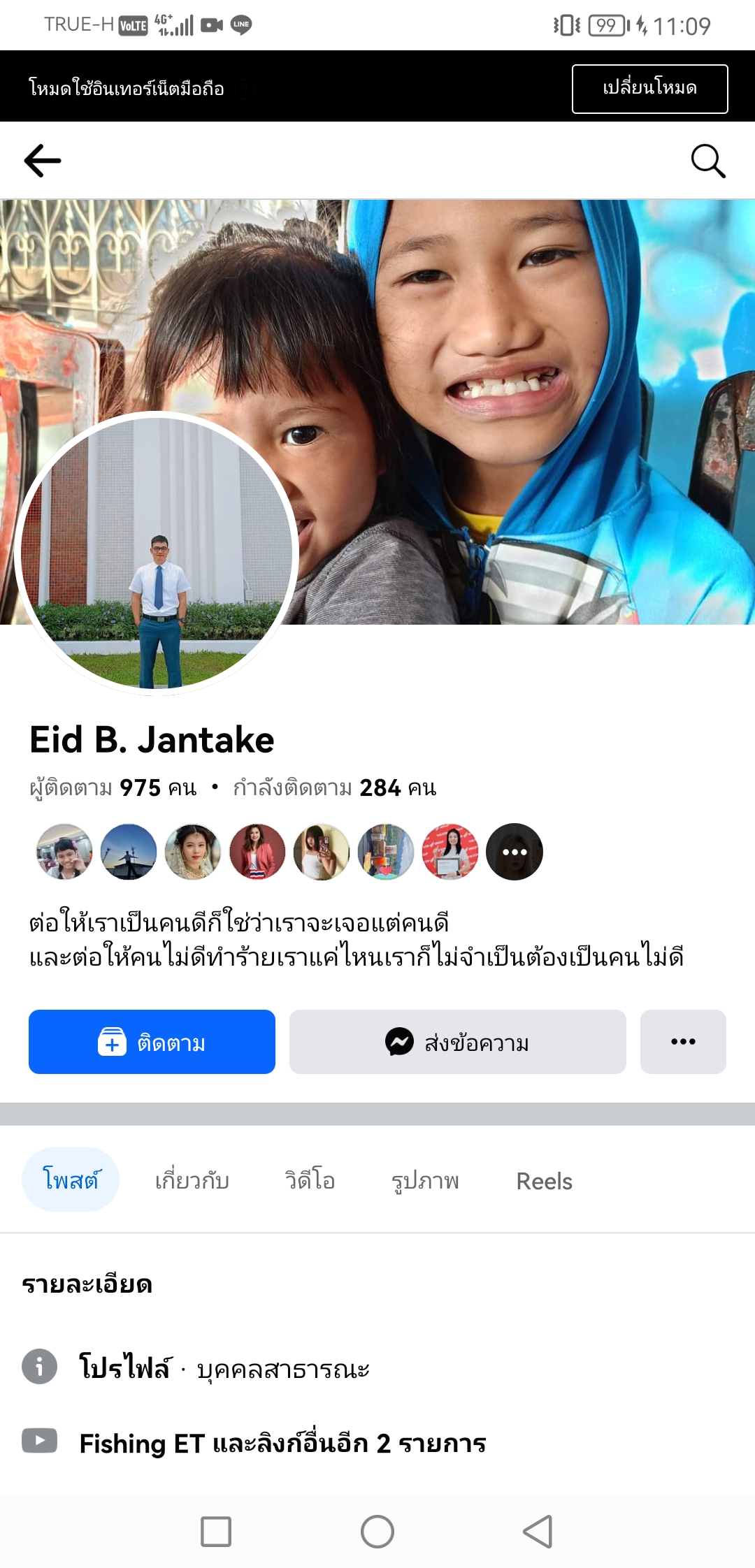755x1568 pixels.
Task: Send a message via ส่งข้อความ
Action: tap(457, 1042)
